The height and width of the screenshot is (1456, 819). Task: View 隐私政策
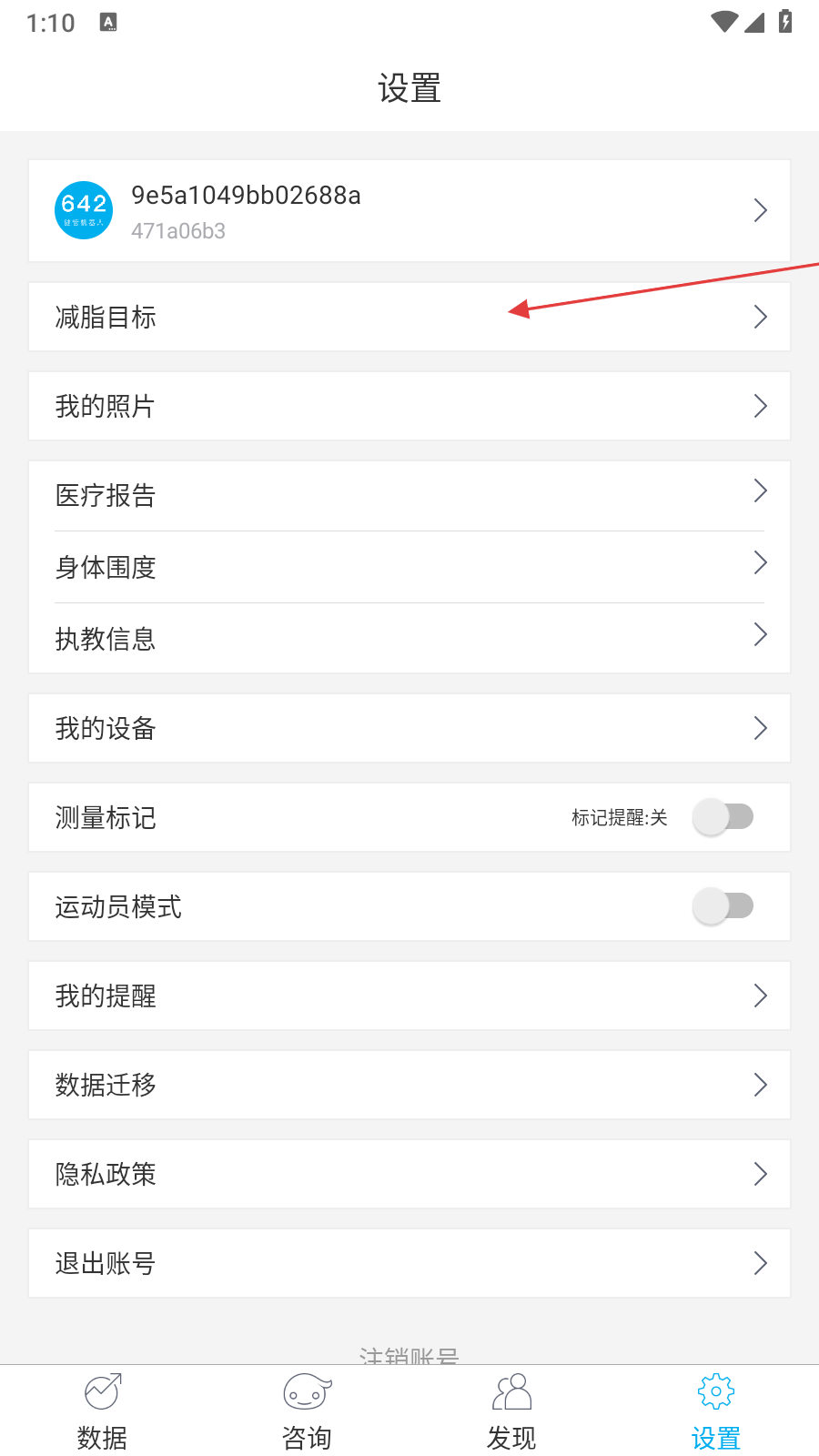pyautogui.click(x=409, y=1174)
